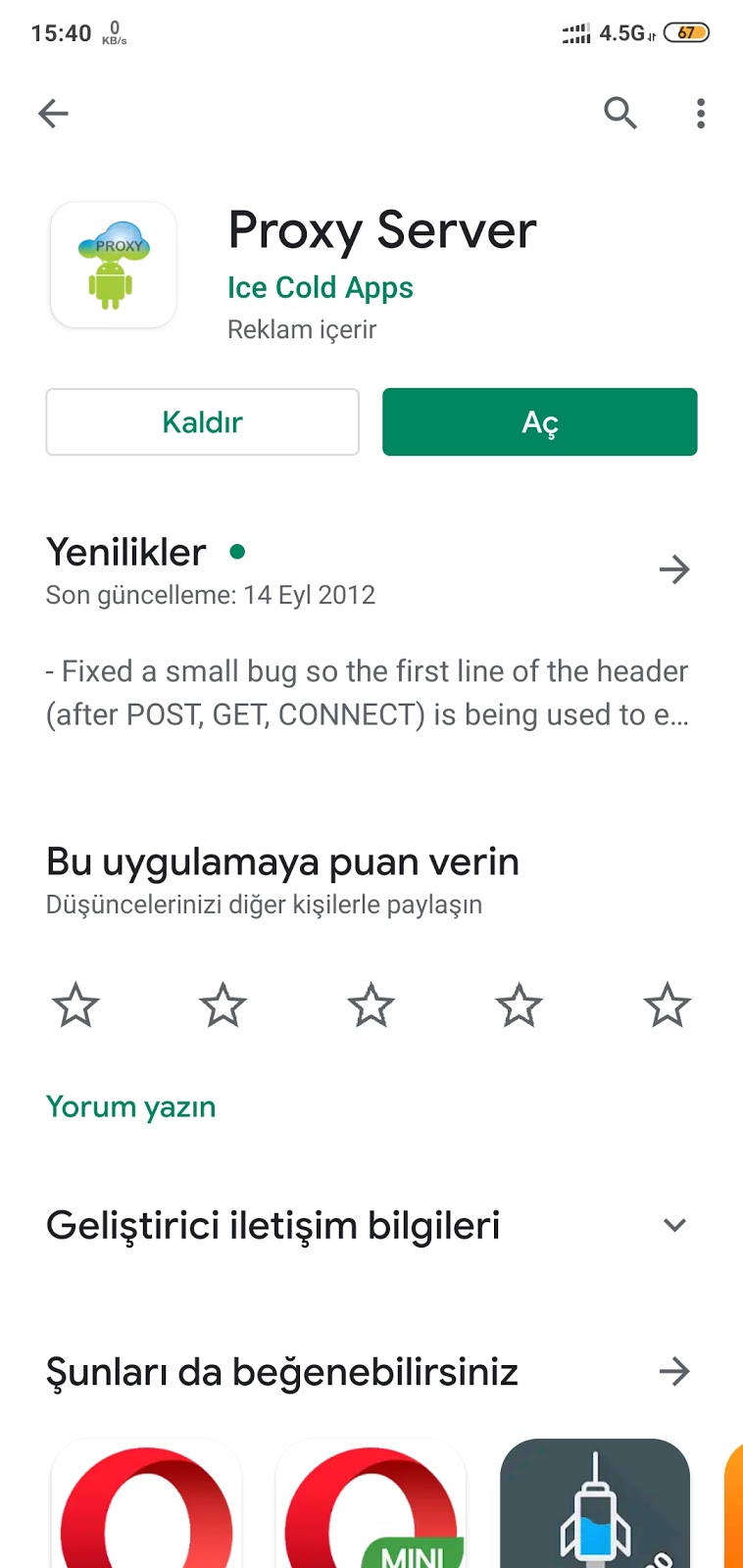This screenshot has width=743, height=1568.
Task: Open the syringe icon app card
Action: coord(595,1503)
